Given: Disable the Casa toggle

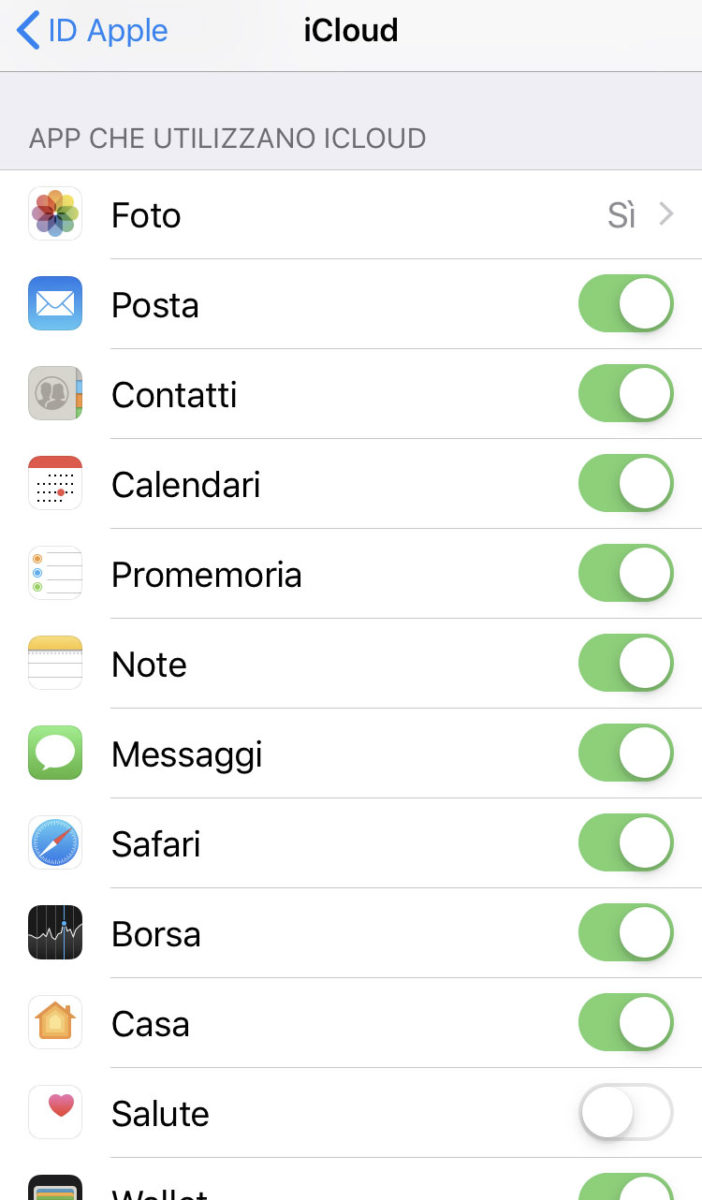Looking at the screenshot, I should point(626,1023).
